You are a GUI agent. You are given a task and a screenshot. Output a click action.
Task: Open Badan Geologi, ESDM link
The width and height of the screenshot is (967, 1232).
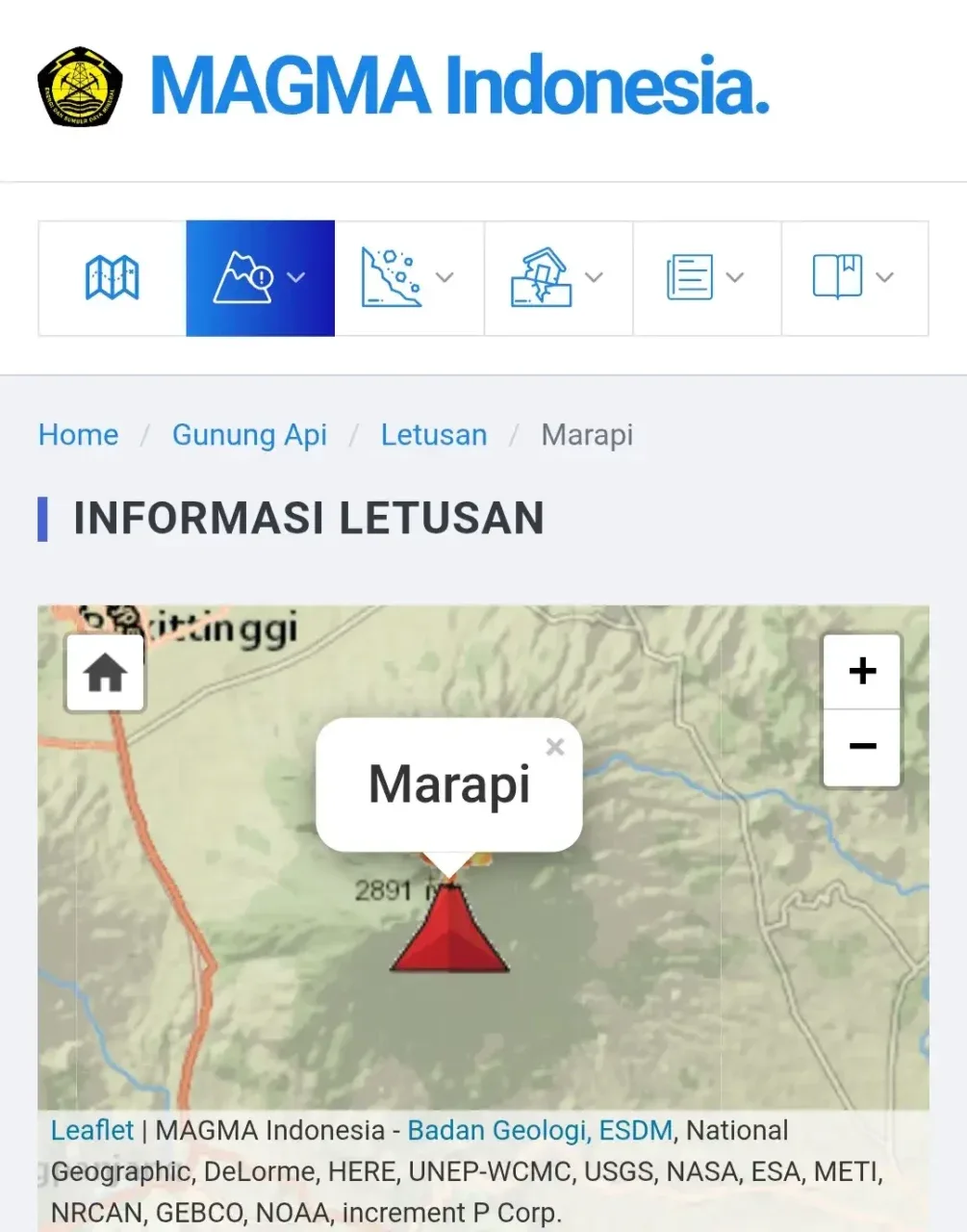pos(539,1130)
